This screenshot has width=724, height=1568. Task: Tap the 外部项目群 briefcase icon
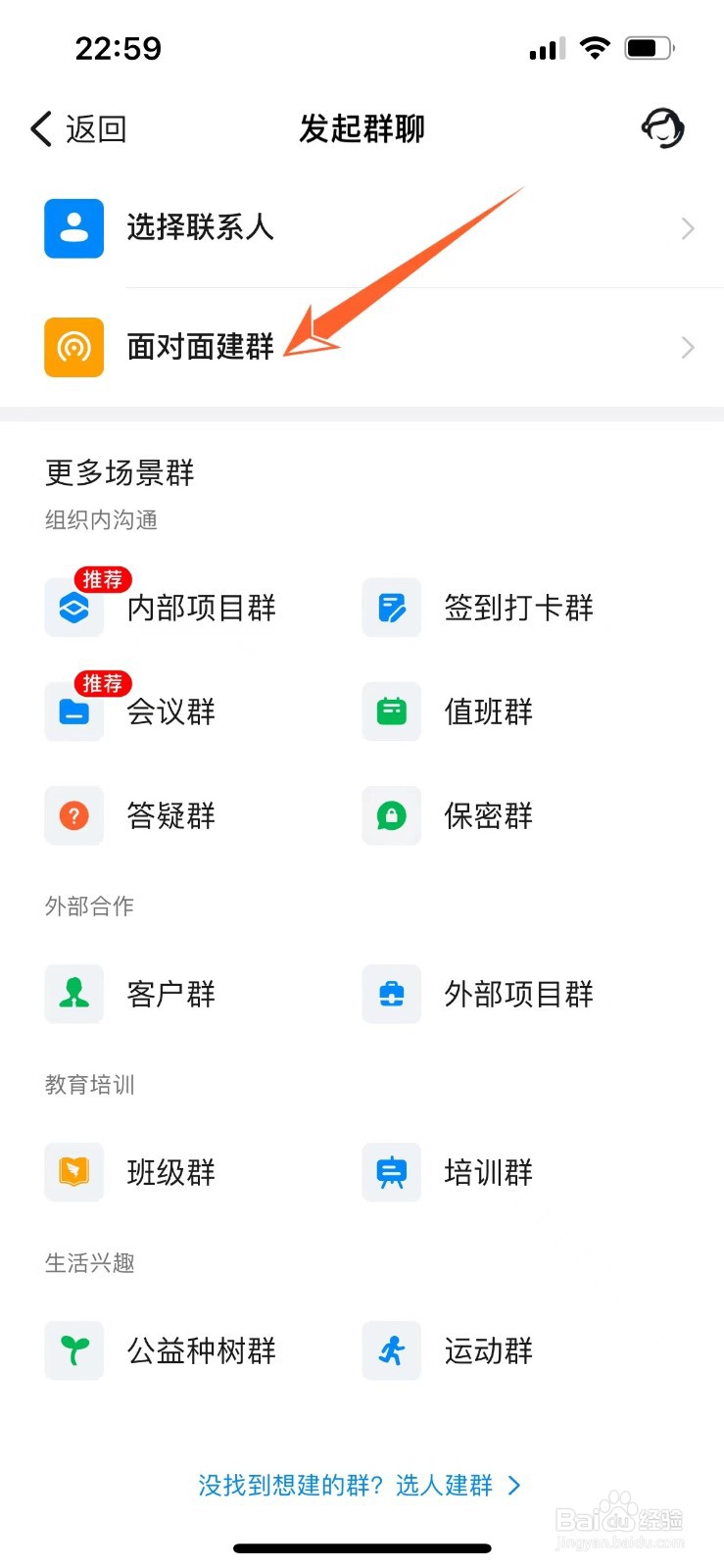tap(391, 994)
